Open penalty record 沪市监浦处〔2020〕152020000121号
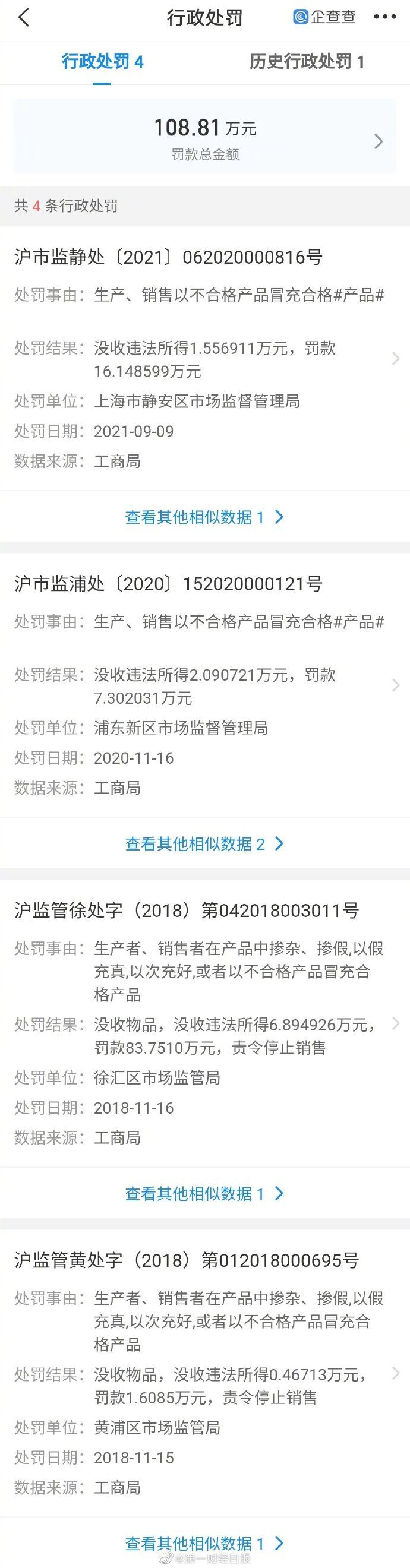 click(x=204, y=685)
